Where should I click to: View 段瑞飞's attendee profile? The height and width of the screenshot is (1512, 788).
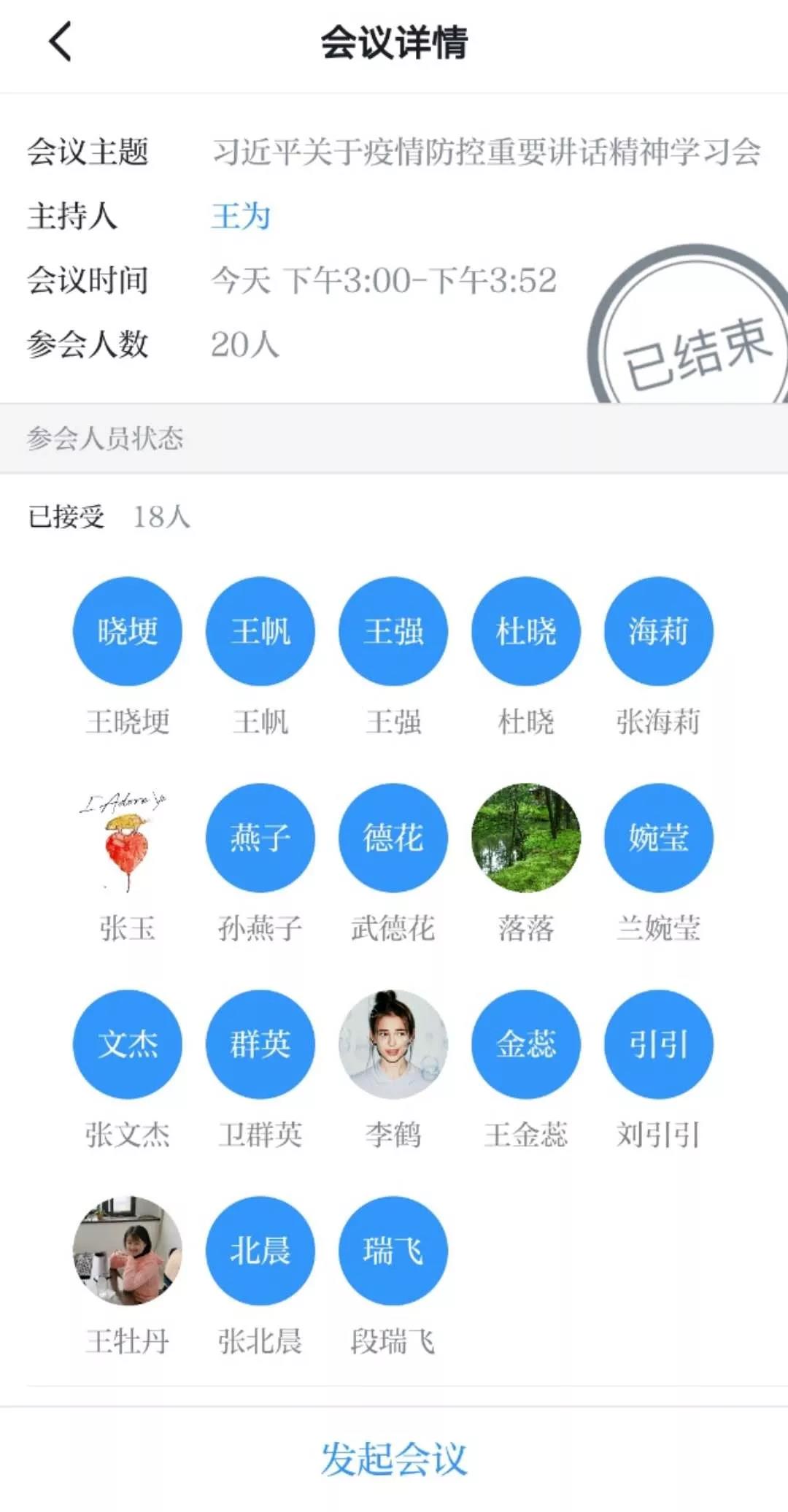point(393,1251)
